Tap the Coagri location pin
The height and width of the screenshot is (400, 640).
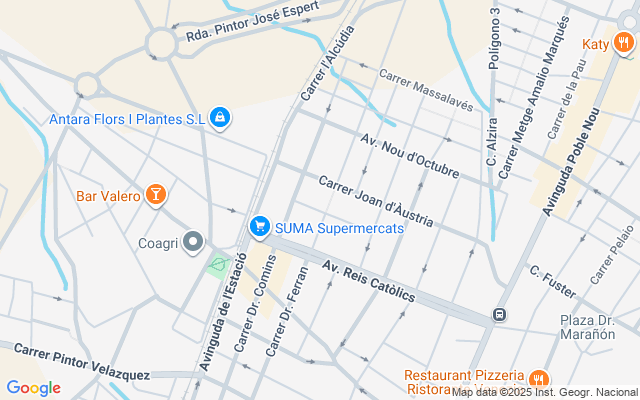[x=193, y=242]
